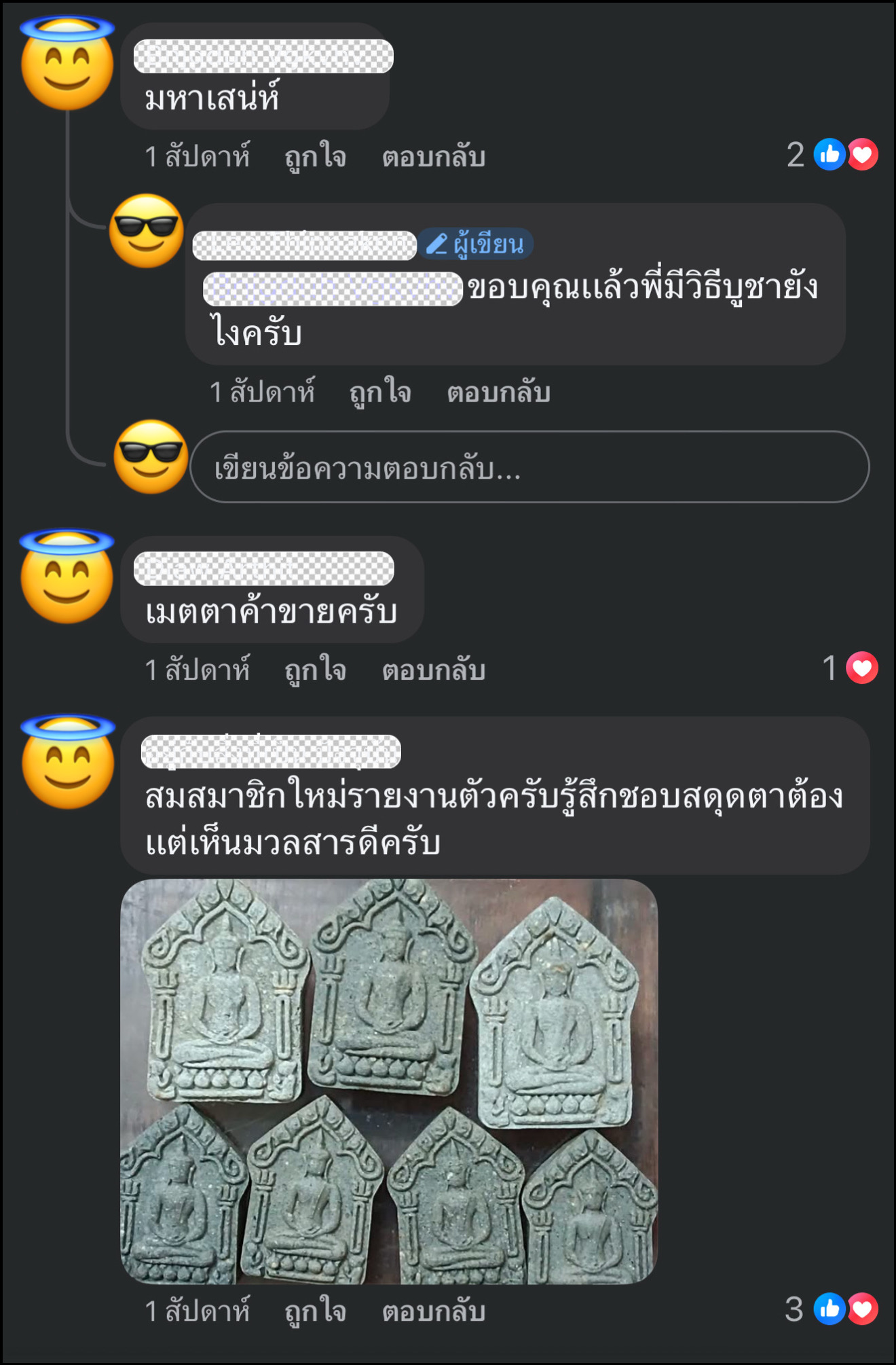Screen dimensions: 896x1365
Task: Open the tagged name in author's reply
Action: pyautogui.click(x=333, y=289)
